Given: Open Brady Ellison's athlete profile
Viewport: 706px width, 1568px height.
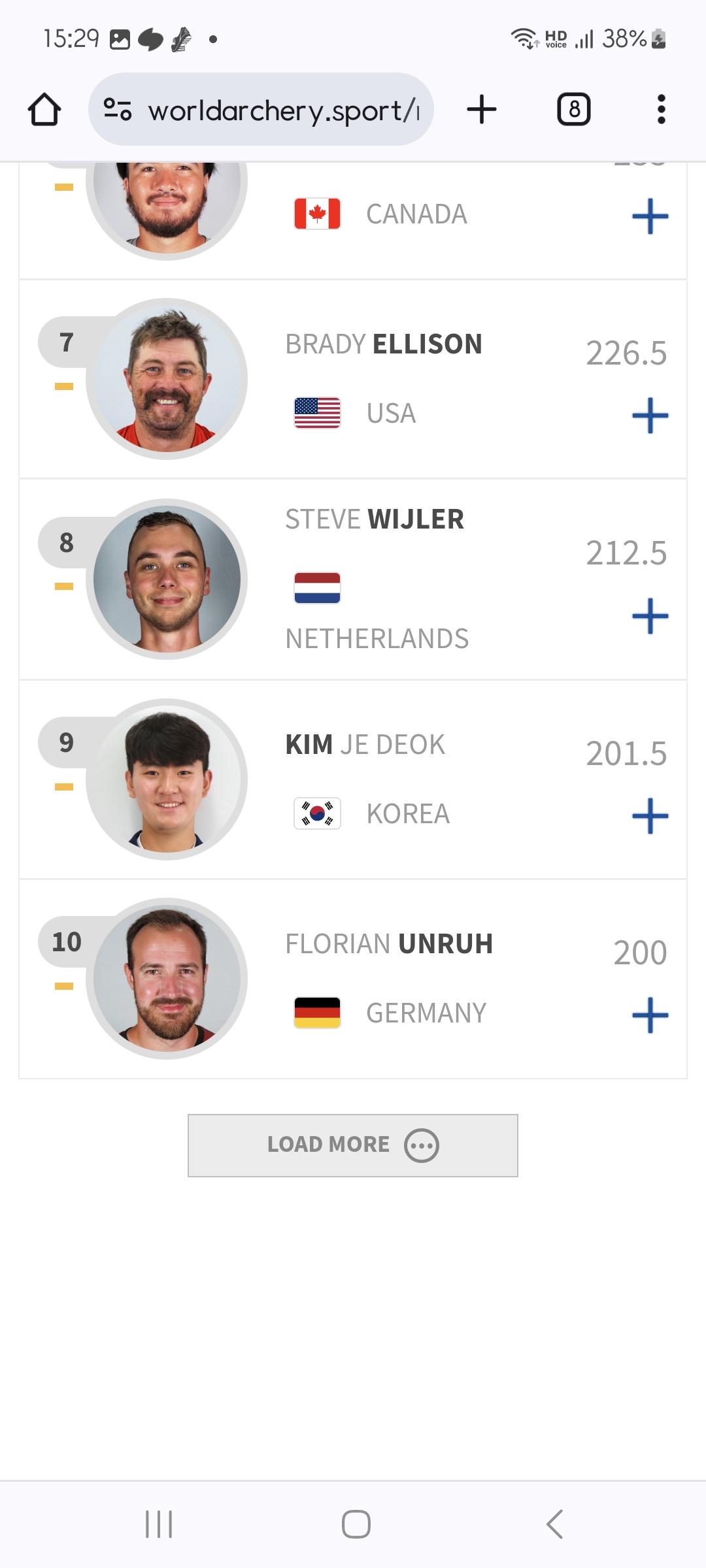Looking at the screenshot, I should (x=384, y=344).
